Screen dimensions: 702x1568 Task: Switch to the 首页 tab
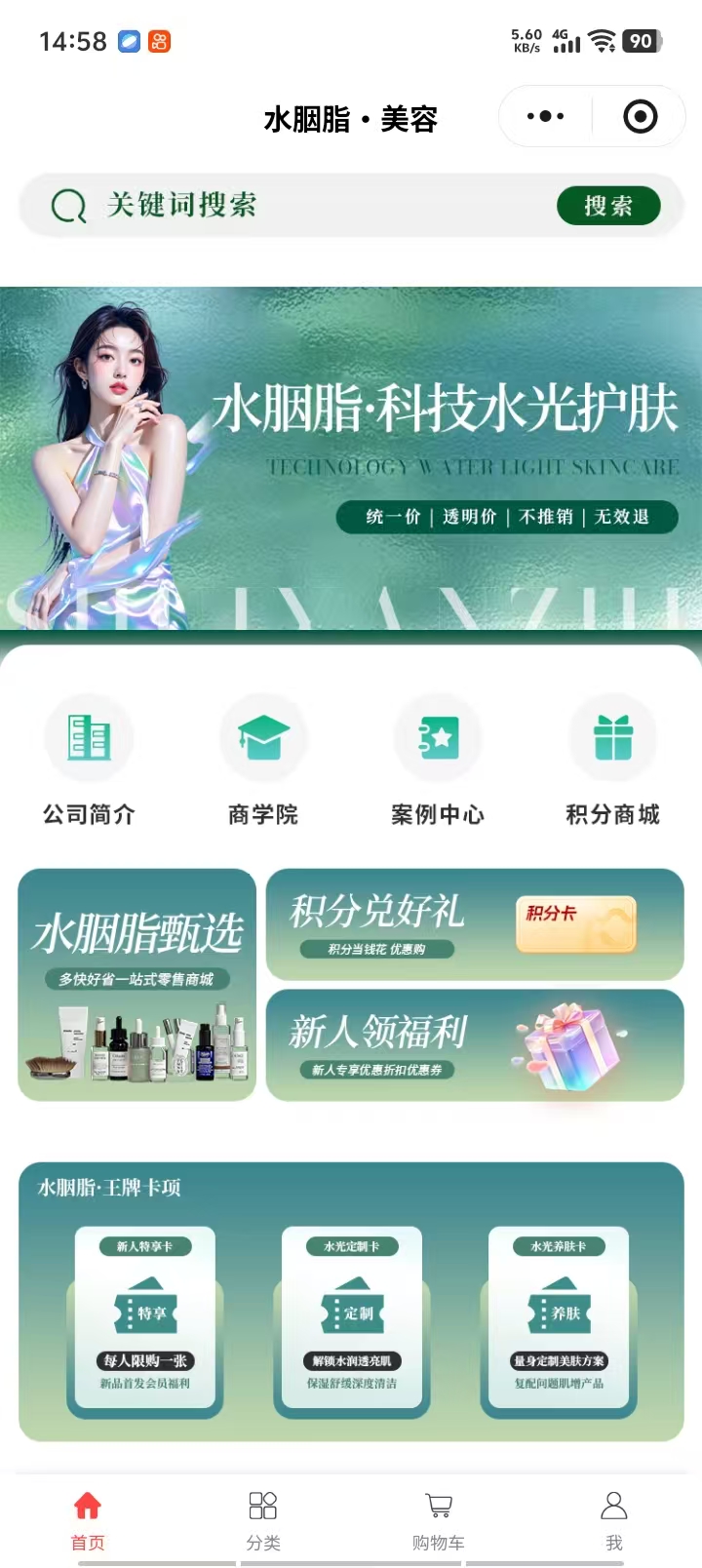[x=88, y=1519]
